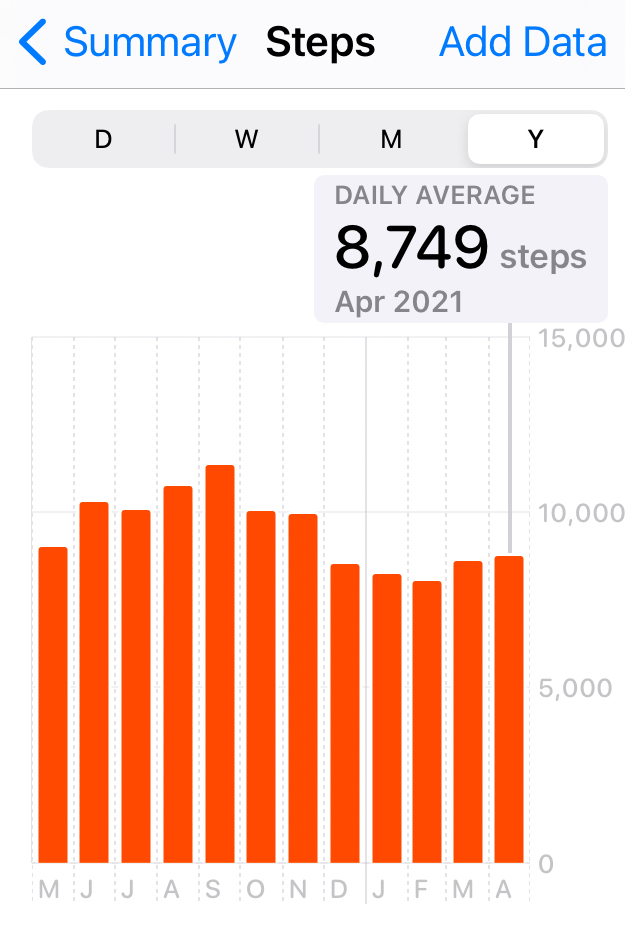Tap Add Data to log steps
This screenshot has height=928, width=625.
pos(523,43)
